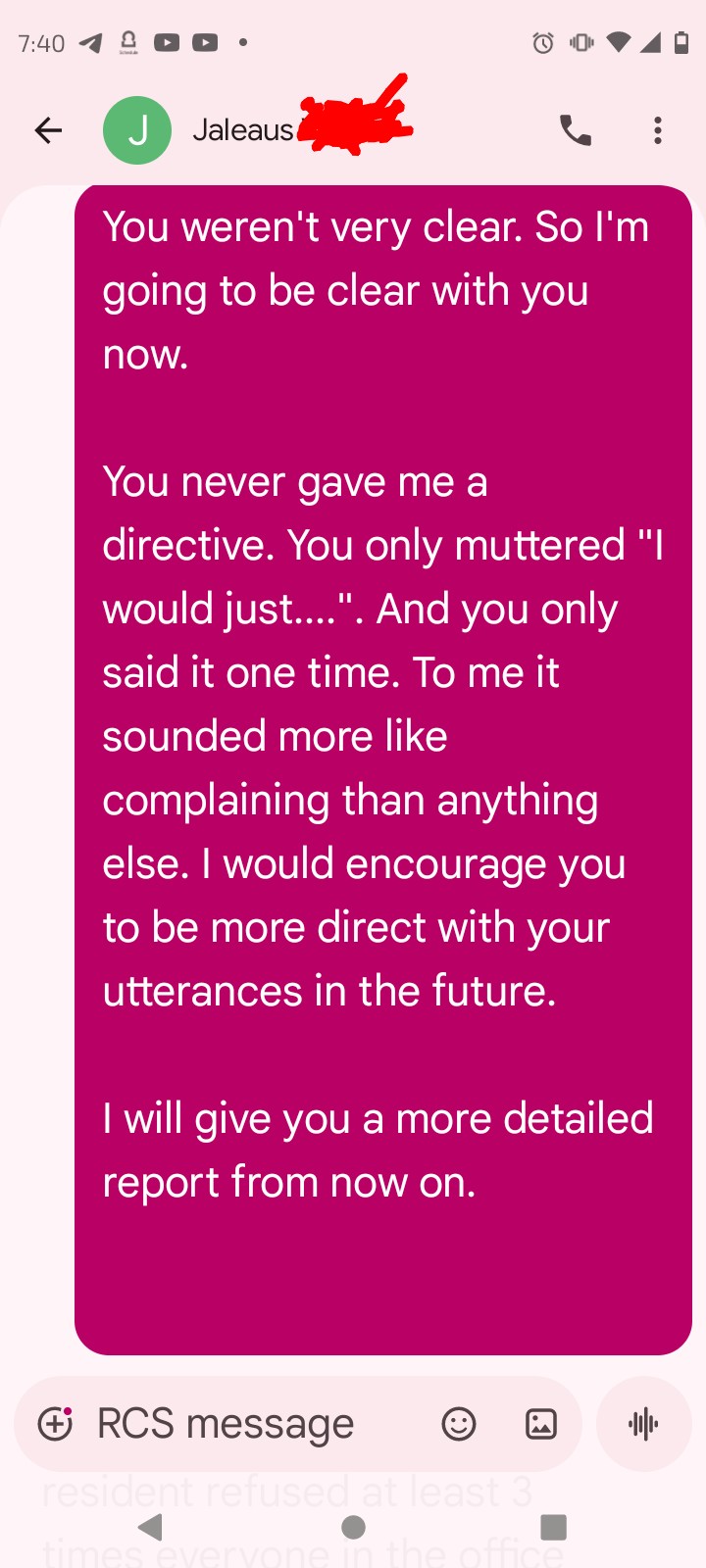
Task: Record a voice message
Action: tap(644, 1424)
